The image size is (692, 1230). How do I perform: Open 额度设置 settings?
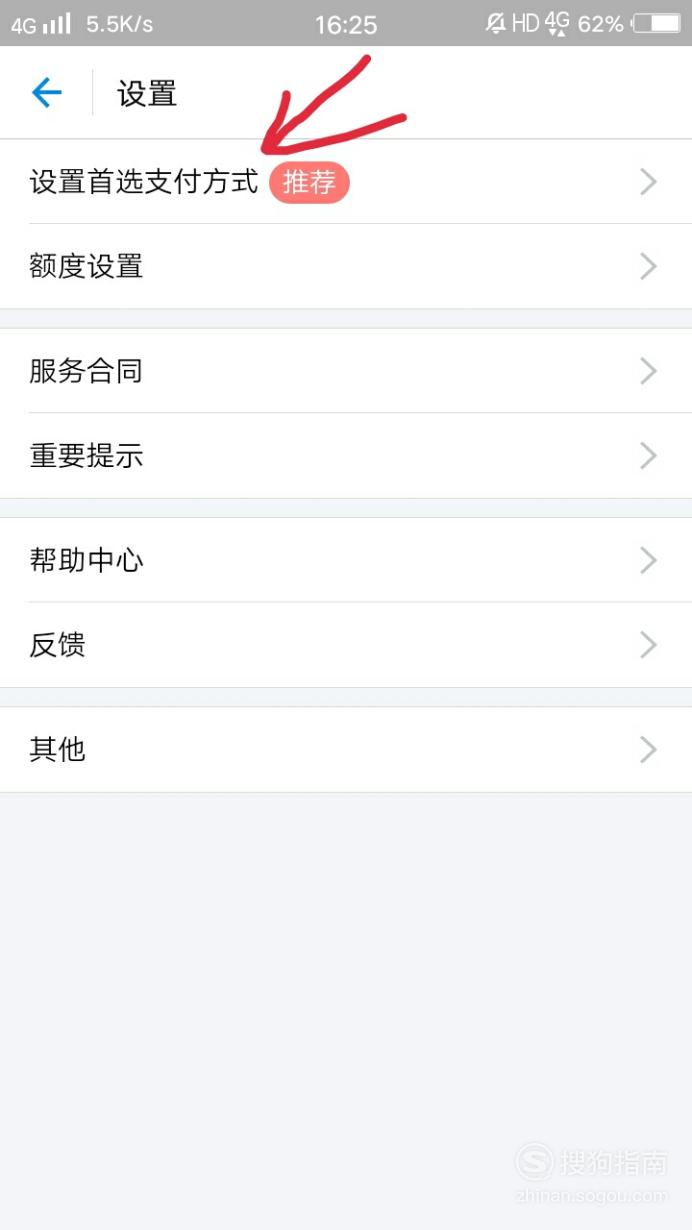click(346, 267)
